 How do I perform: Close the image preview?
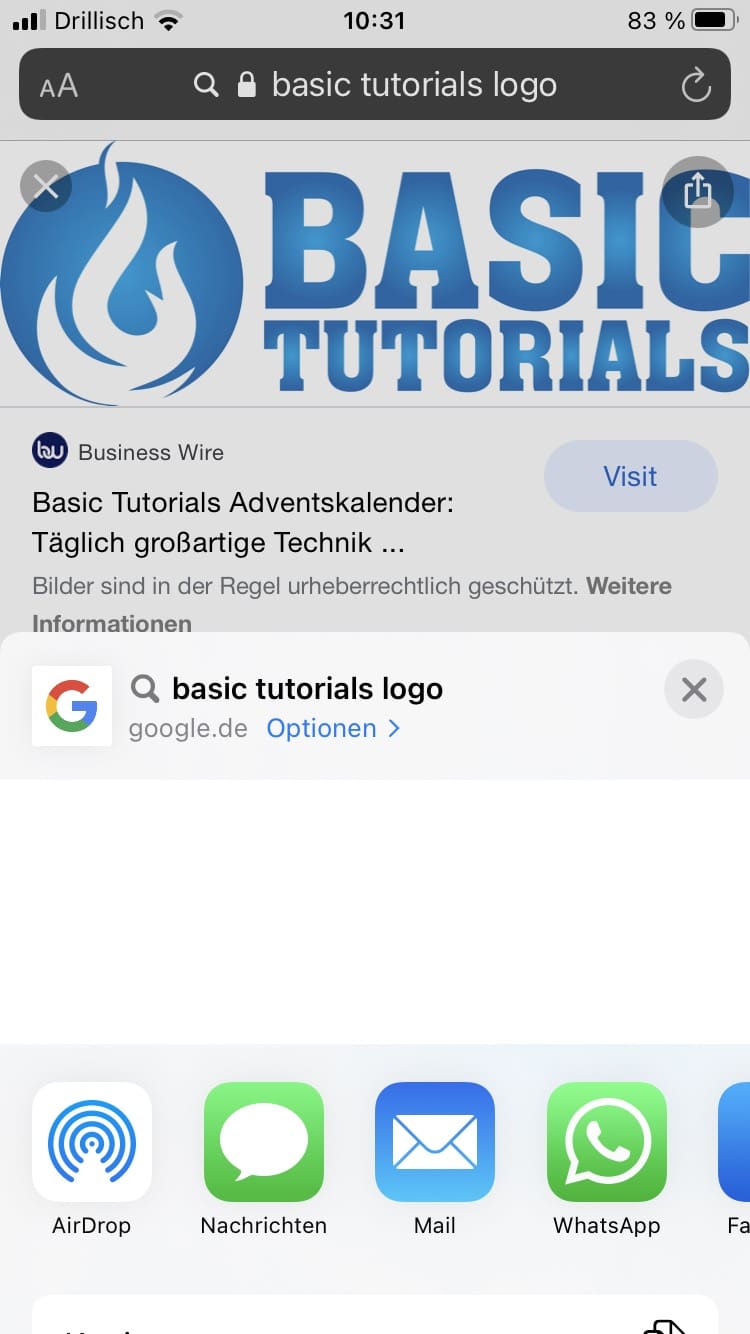tap(46, 186)
